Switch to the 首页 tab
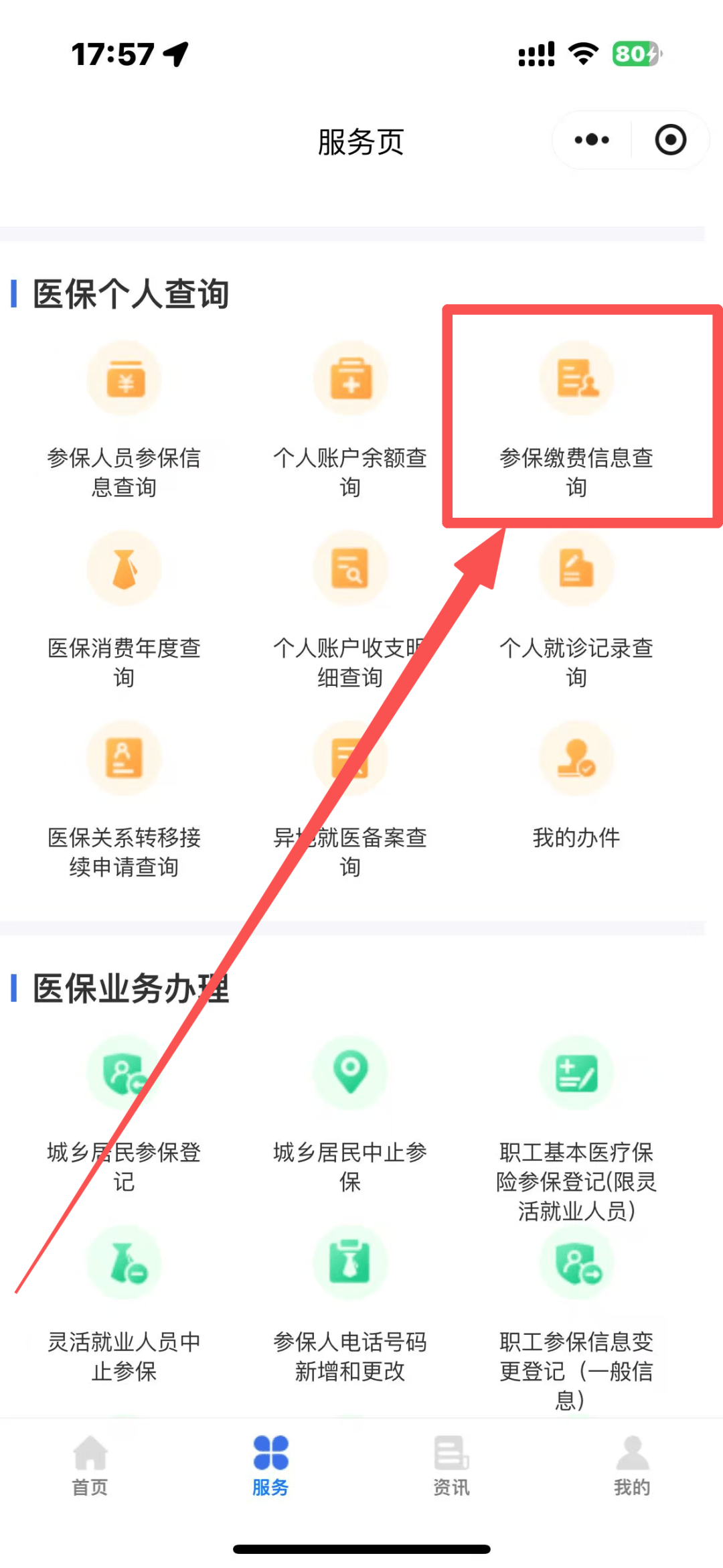 (x=89, y=1467)
